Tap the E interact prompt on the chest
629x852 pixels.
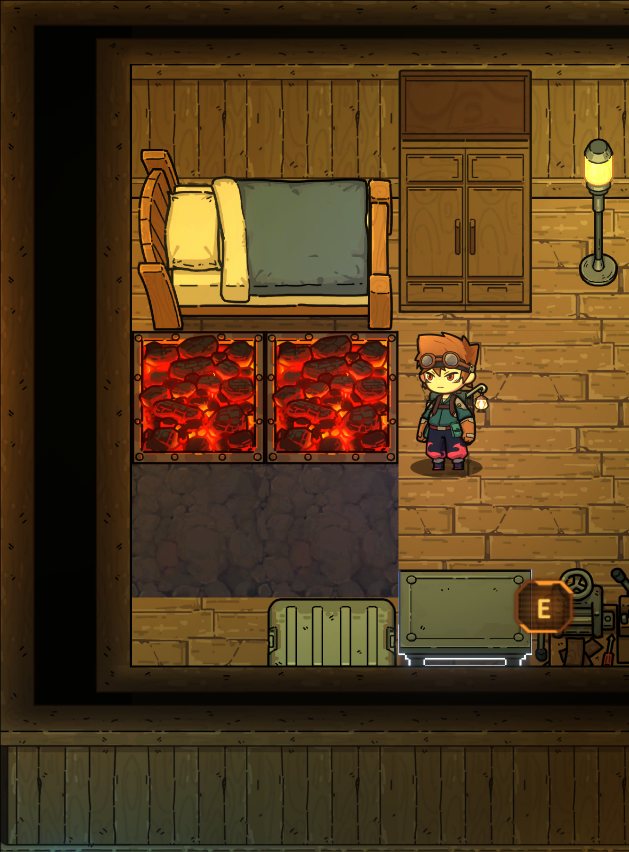(x=544, y=607)
